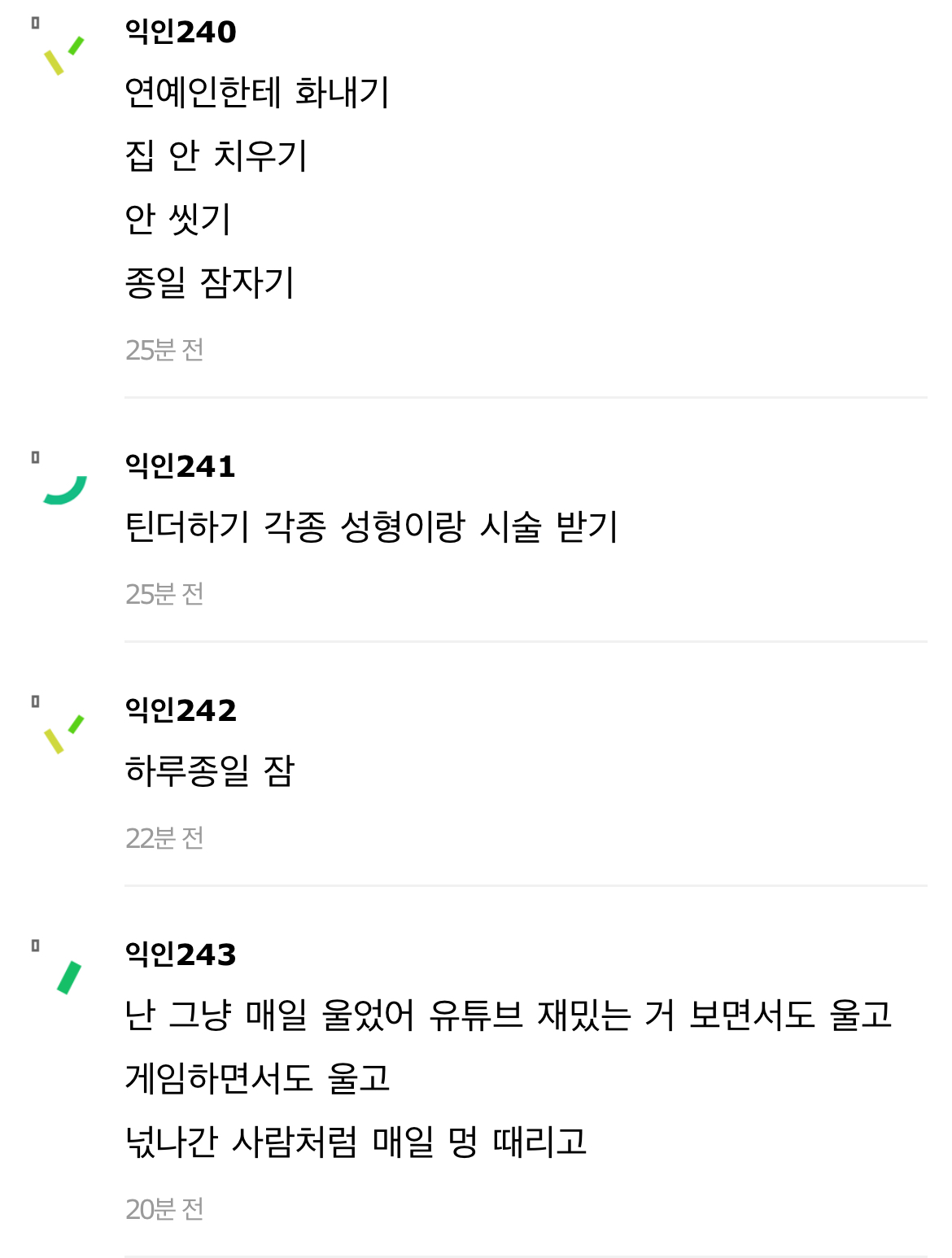The height and width of the screenshot is (1258, 952).
Task: Tick the checkbox next to 익인243's comment
Action: [x=35, y=946]
